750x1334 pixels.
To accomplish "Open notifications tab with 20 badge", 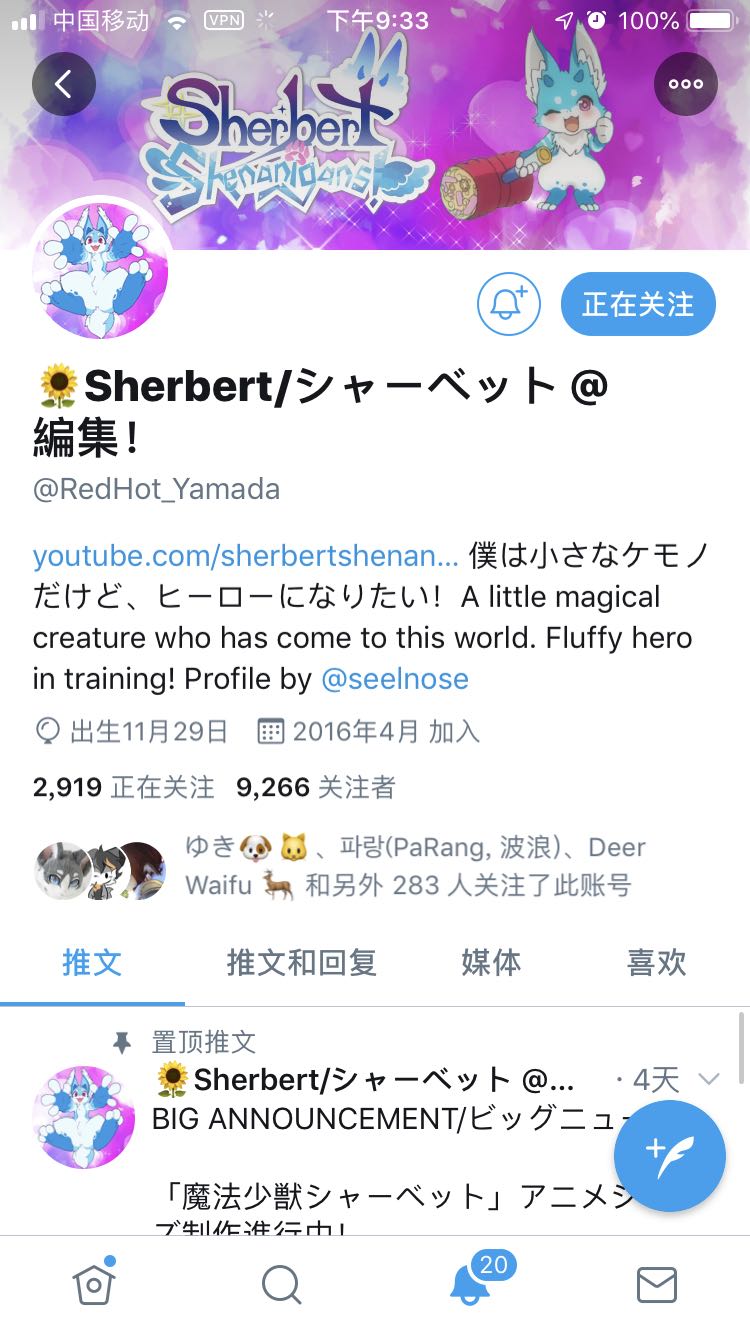I will 470,1283.
